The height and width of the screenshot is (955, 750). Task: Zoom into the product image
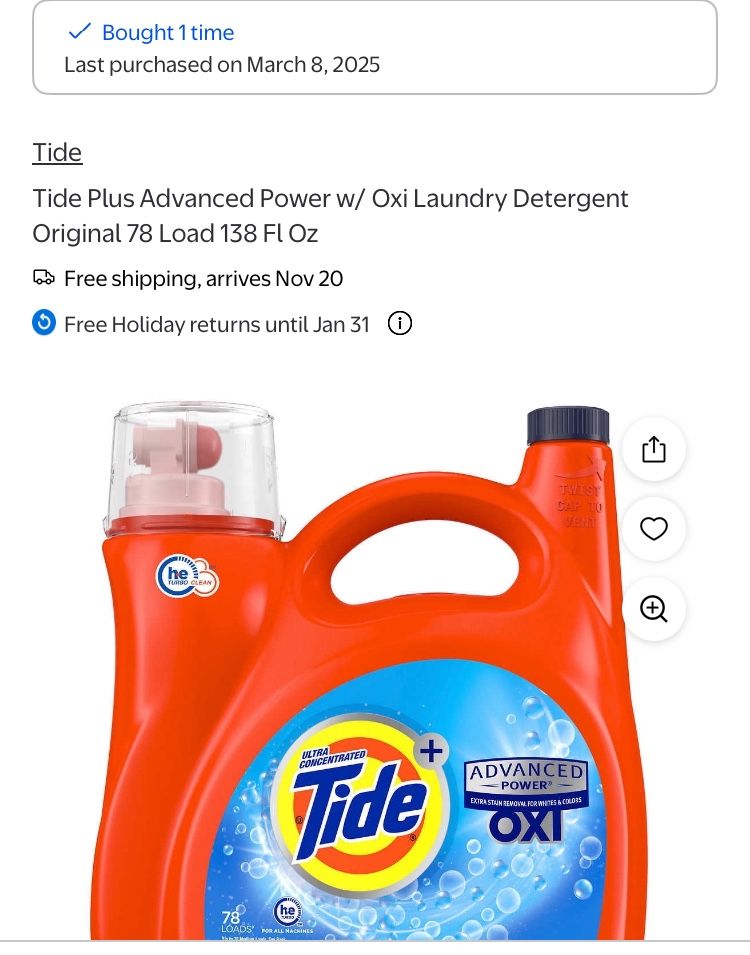(x=653, y=609)
